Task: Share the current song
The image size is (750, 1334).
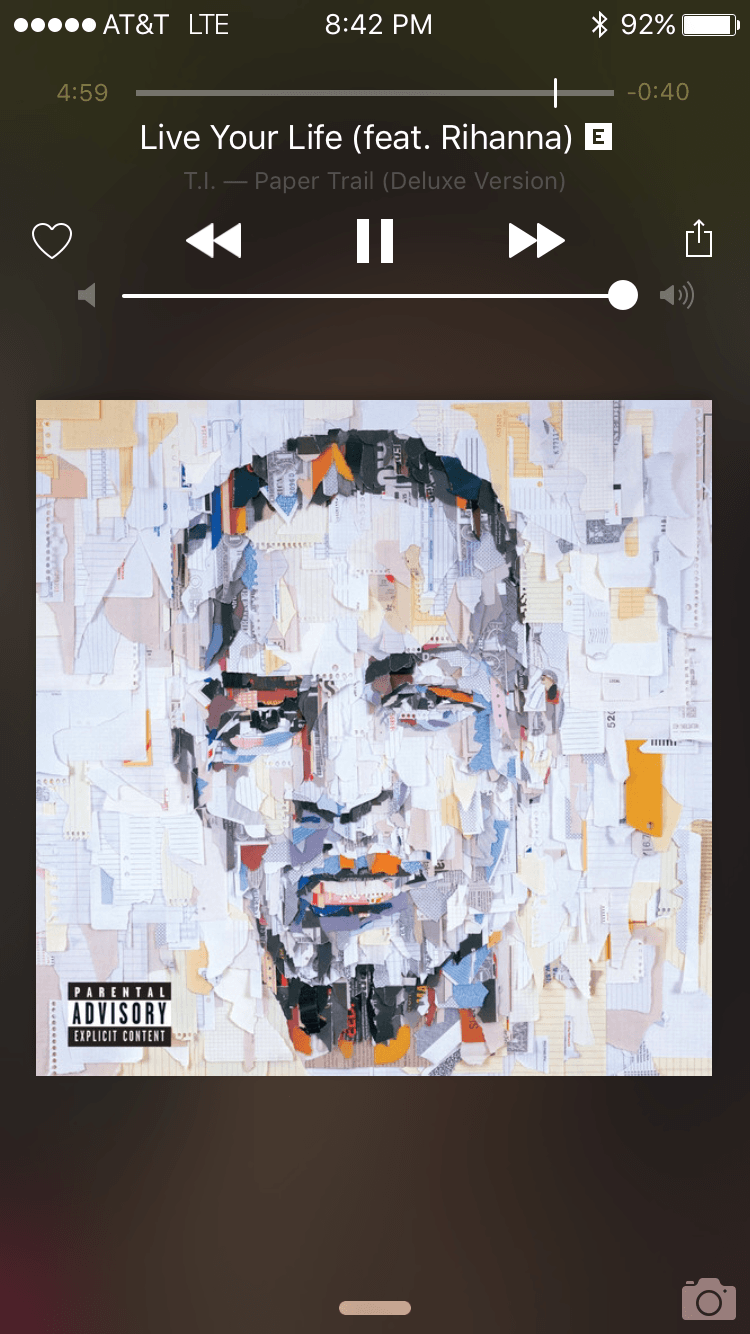Action: [698, 240]
